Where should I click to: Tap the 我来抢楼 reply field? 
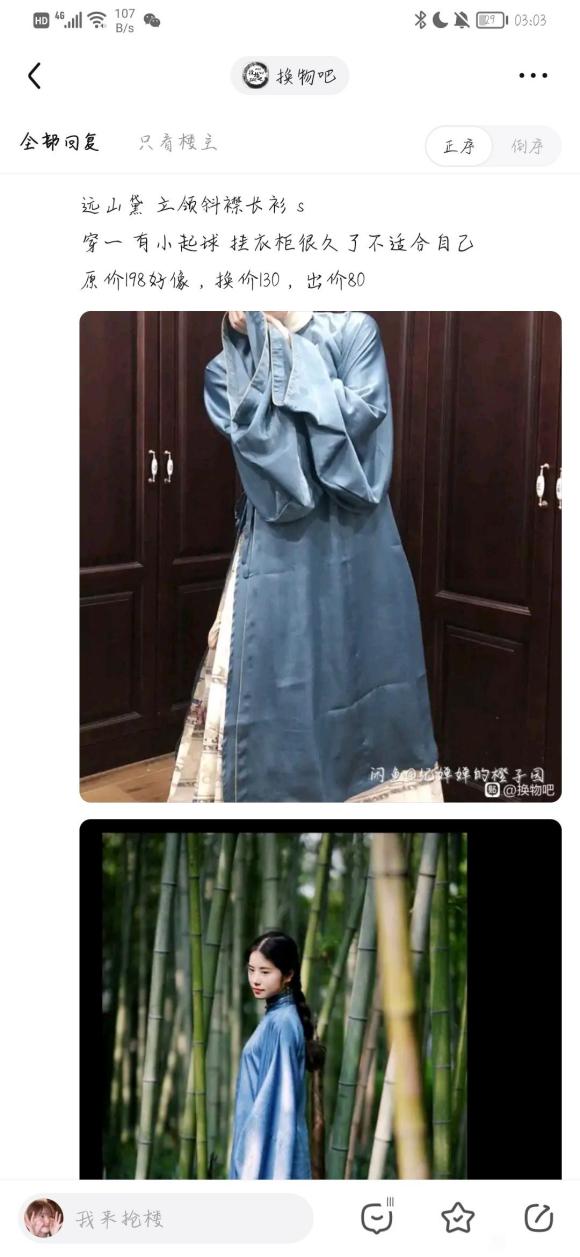tap(166, 1218)
